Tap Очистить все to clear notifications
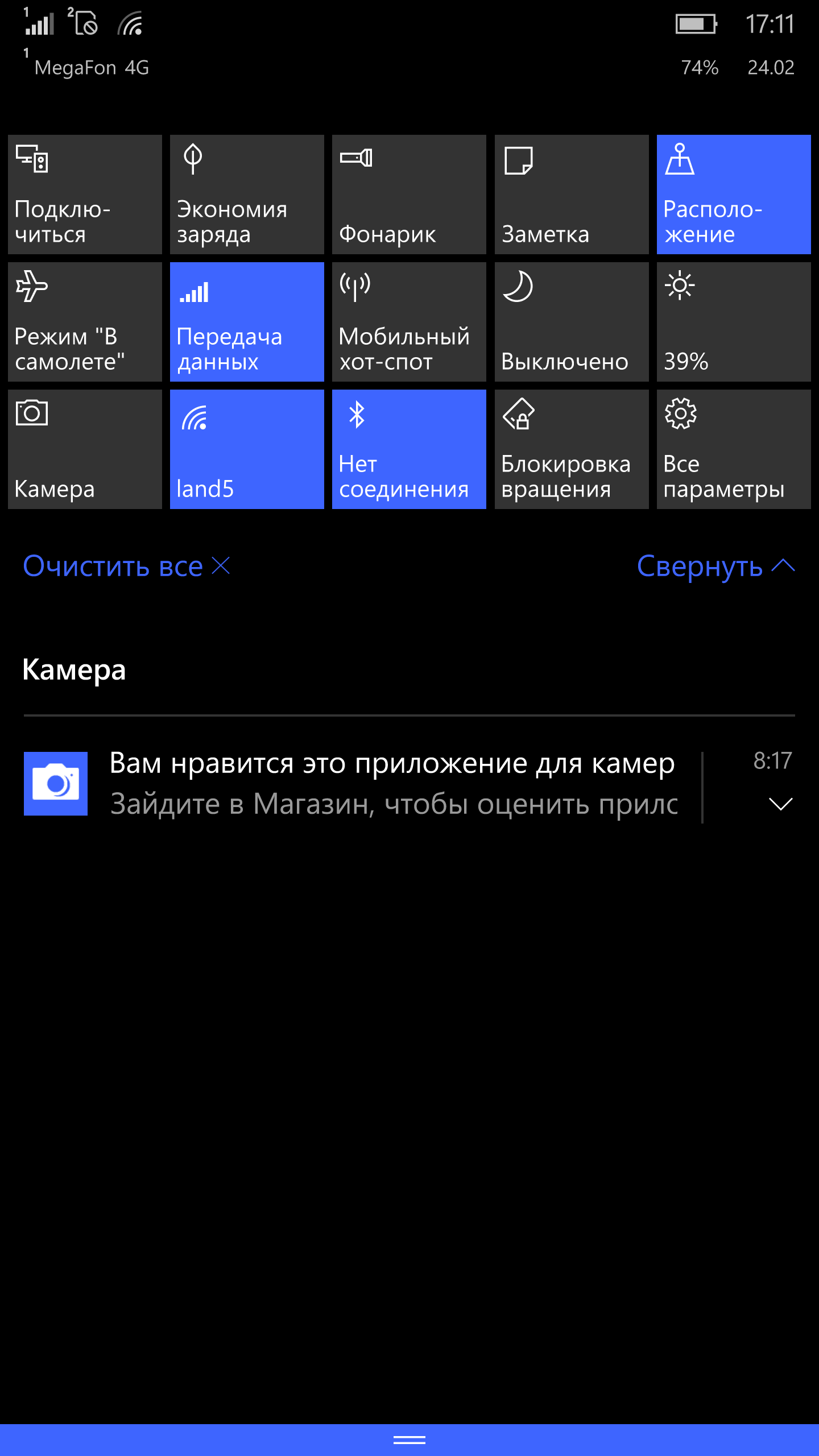 coord(126,566)
